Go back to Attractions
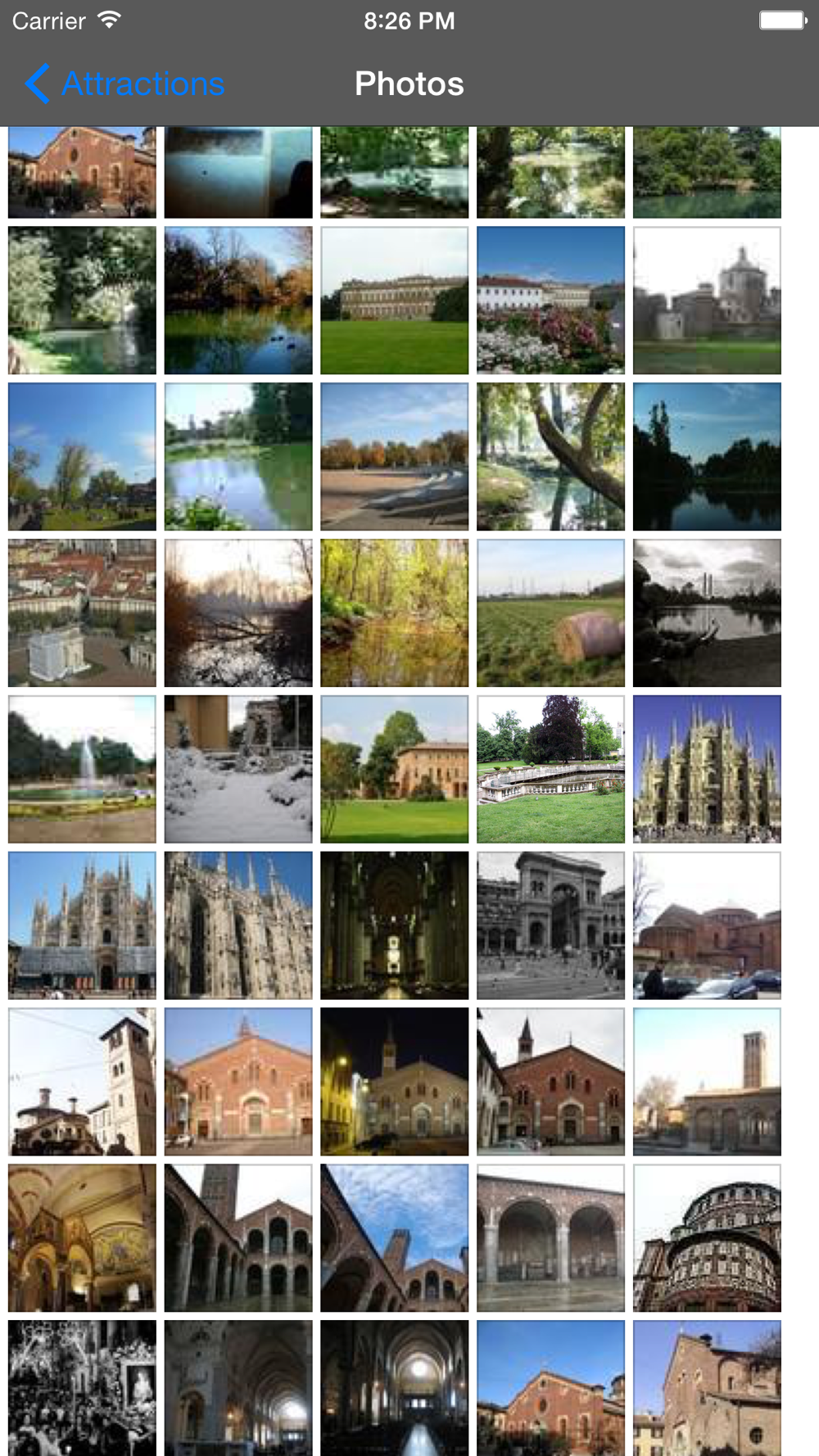This screenshot has width=819, height=1456. point(124,84)
